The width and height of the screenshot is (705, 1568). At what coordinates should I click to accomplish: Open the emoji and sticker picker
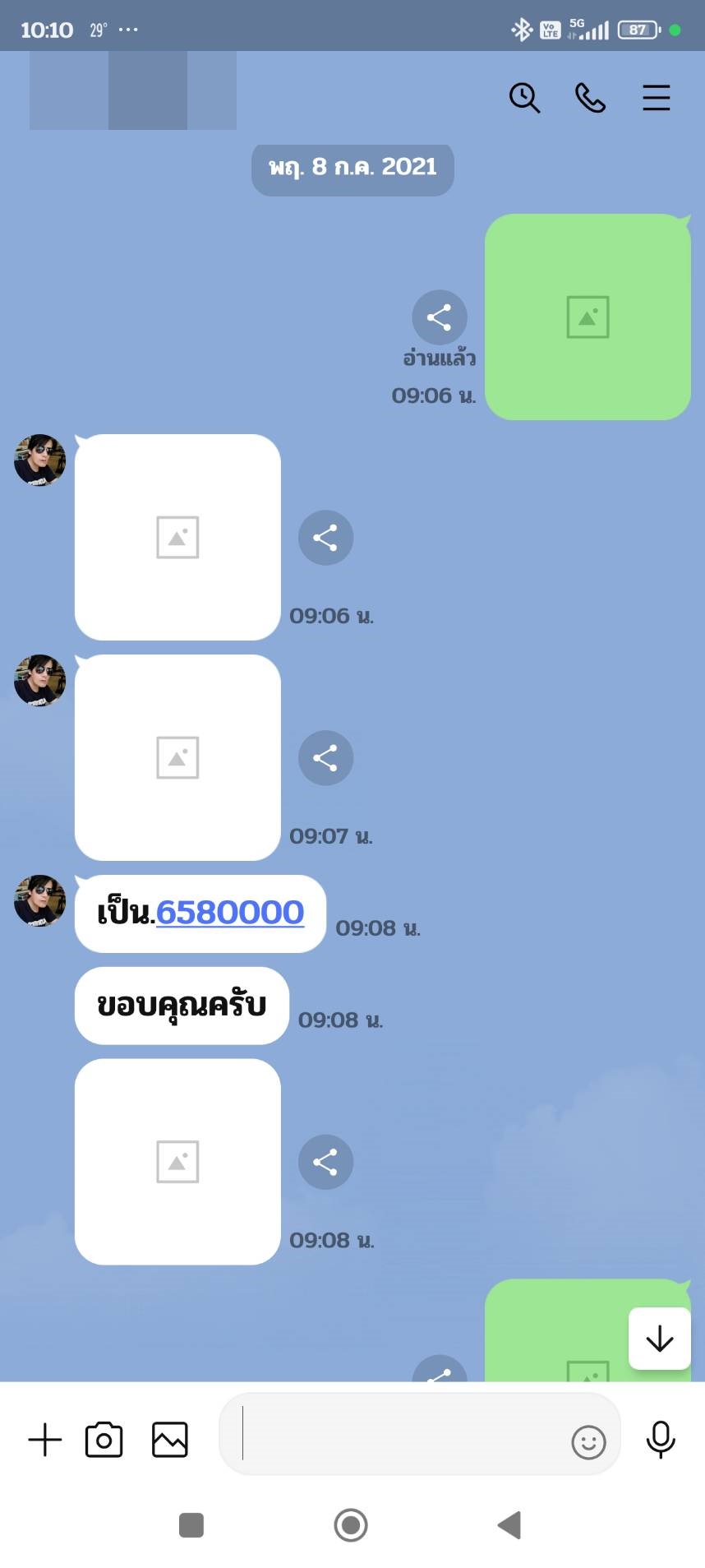[x=588, y=1442]
